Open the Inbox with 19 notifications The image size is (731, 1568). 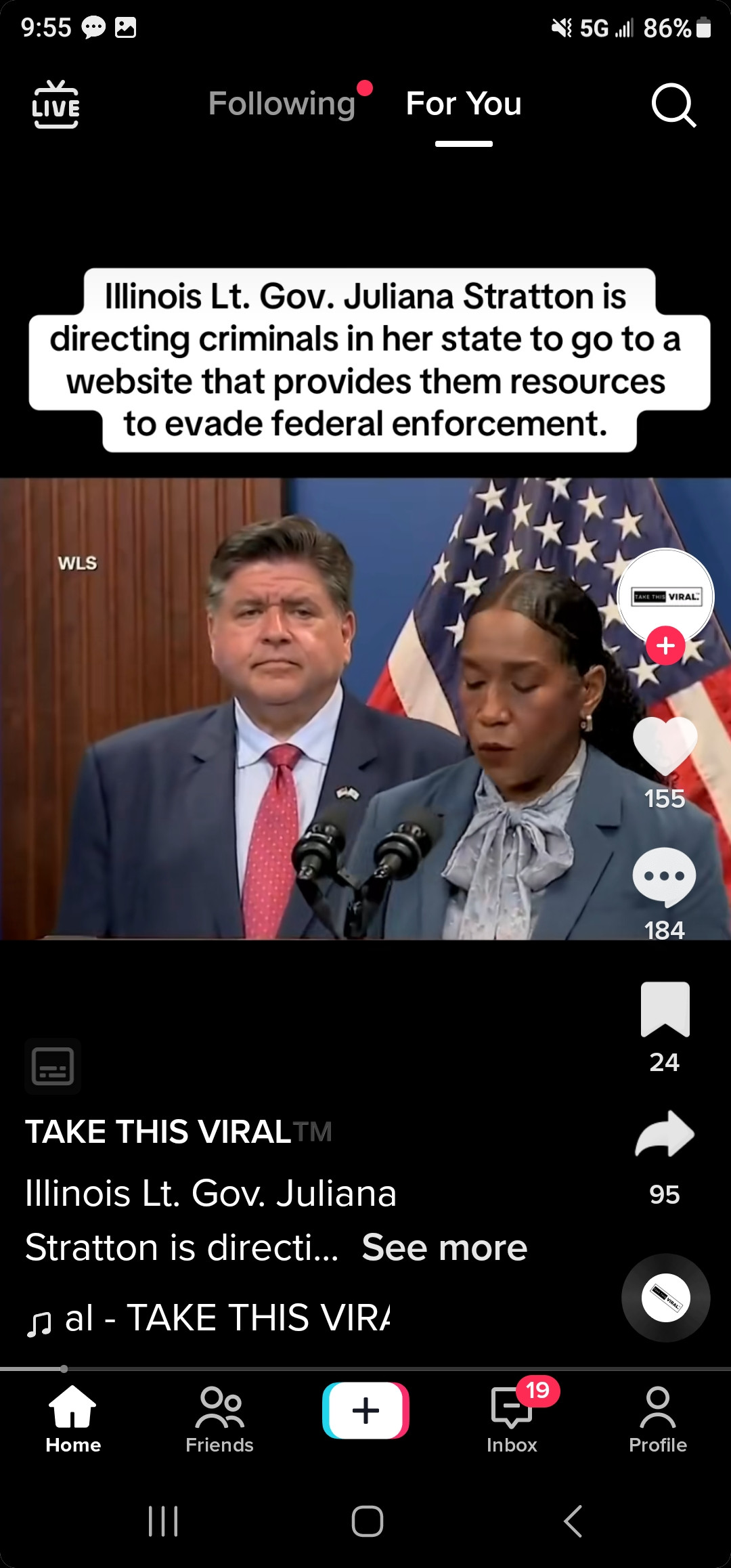512,1418
